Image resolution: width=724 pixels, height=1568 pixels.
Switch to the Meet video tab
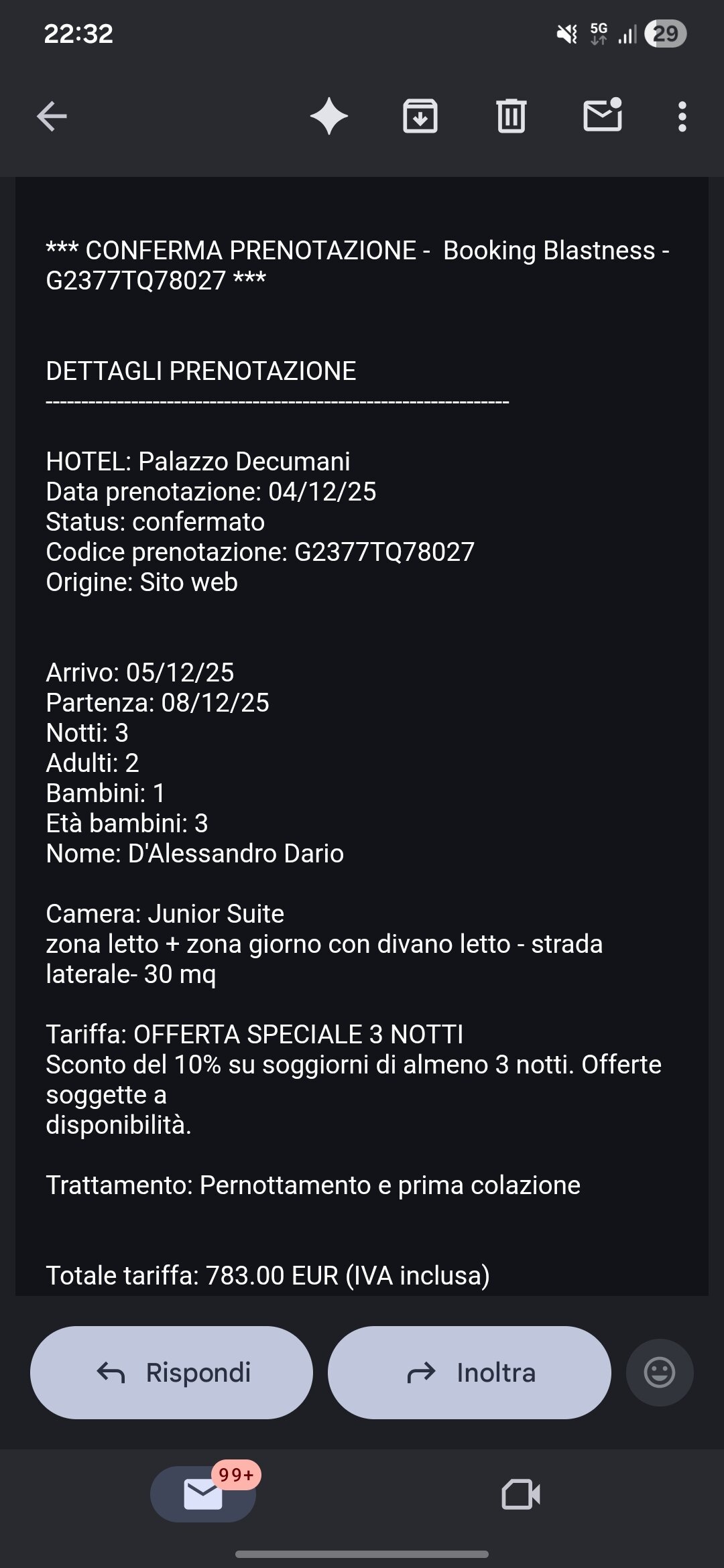click(x=521, y=1494)
